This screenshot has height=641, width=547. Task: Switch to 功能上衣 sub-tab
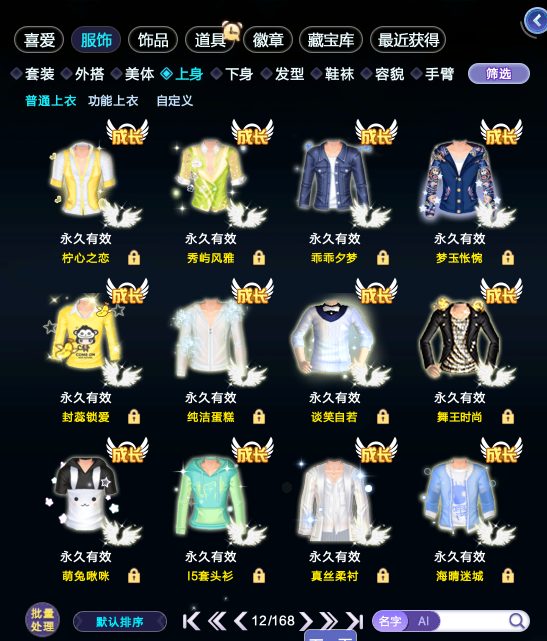point(113,101)
